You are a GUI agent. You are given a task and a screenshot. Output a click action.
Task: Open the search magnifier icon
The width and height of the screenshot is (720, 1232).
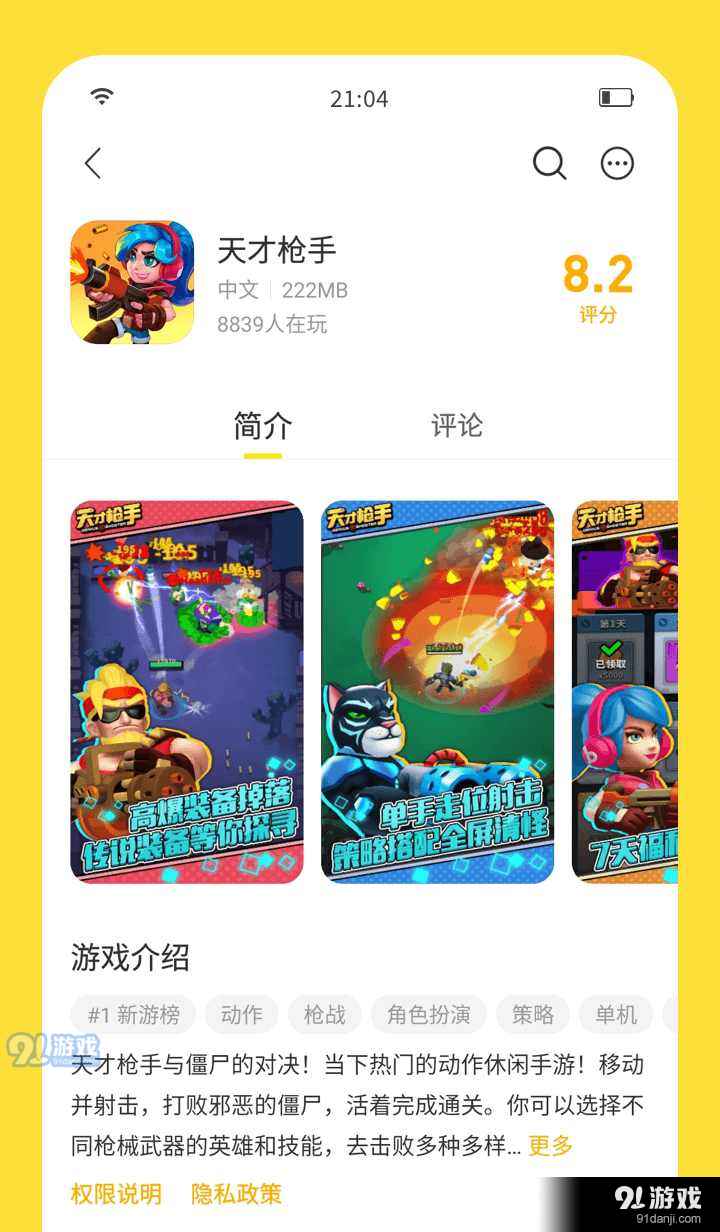[549, 163]
